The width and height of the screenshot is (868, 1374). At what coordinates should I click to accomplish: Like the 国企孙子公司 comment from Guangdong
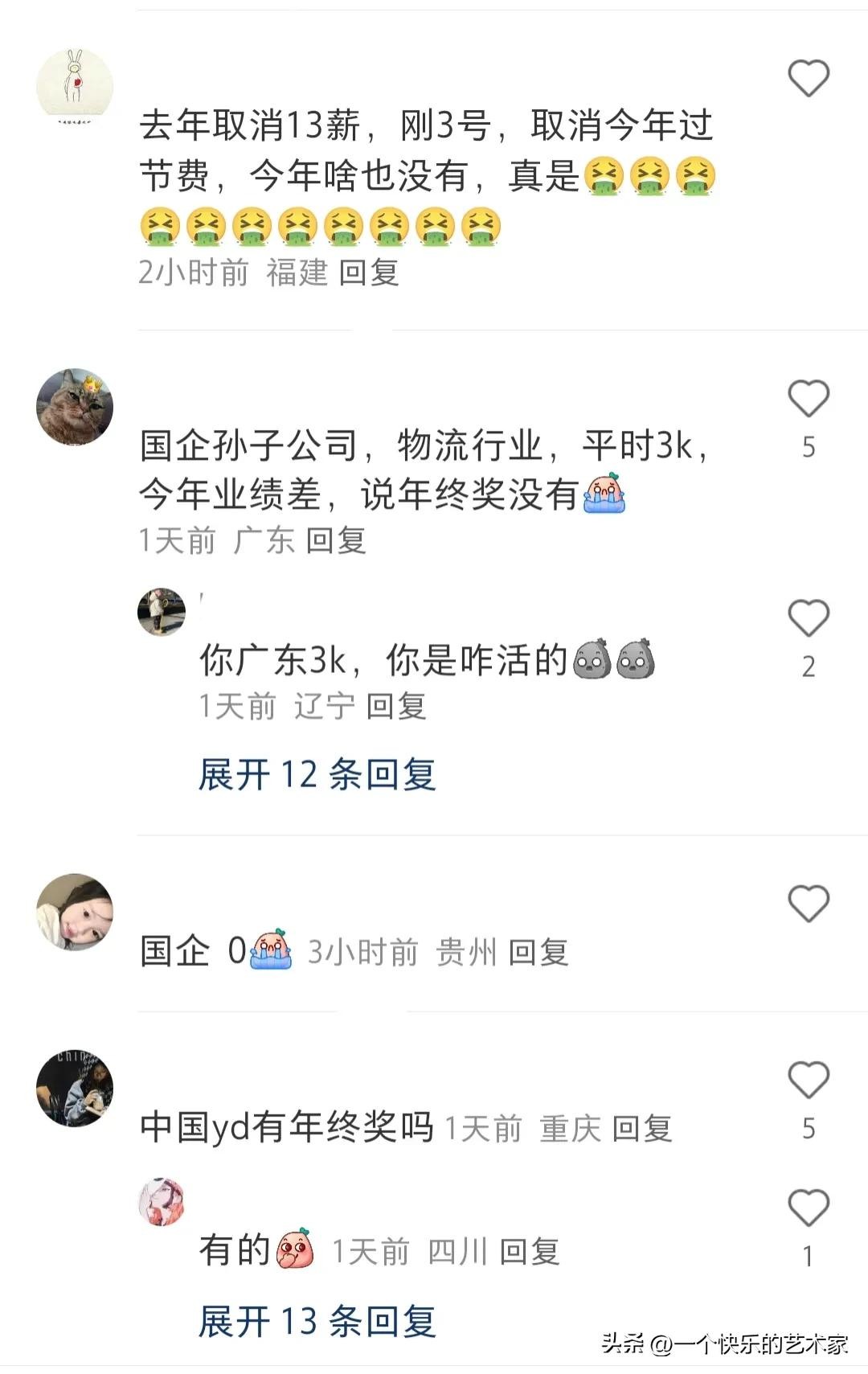tap(808, 399)
